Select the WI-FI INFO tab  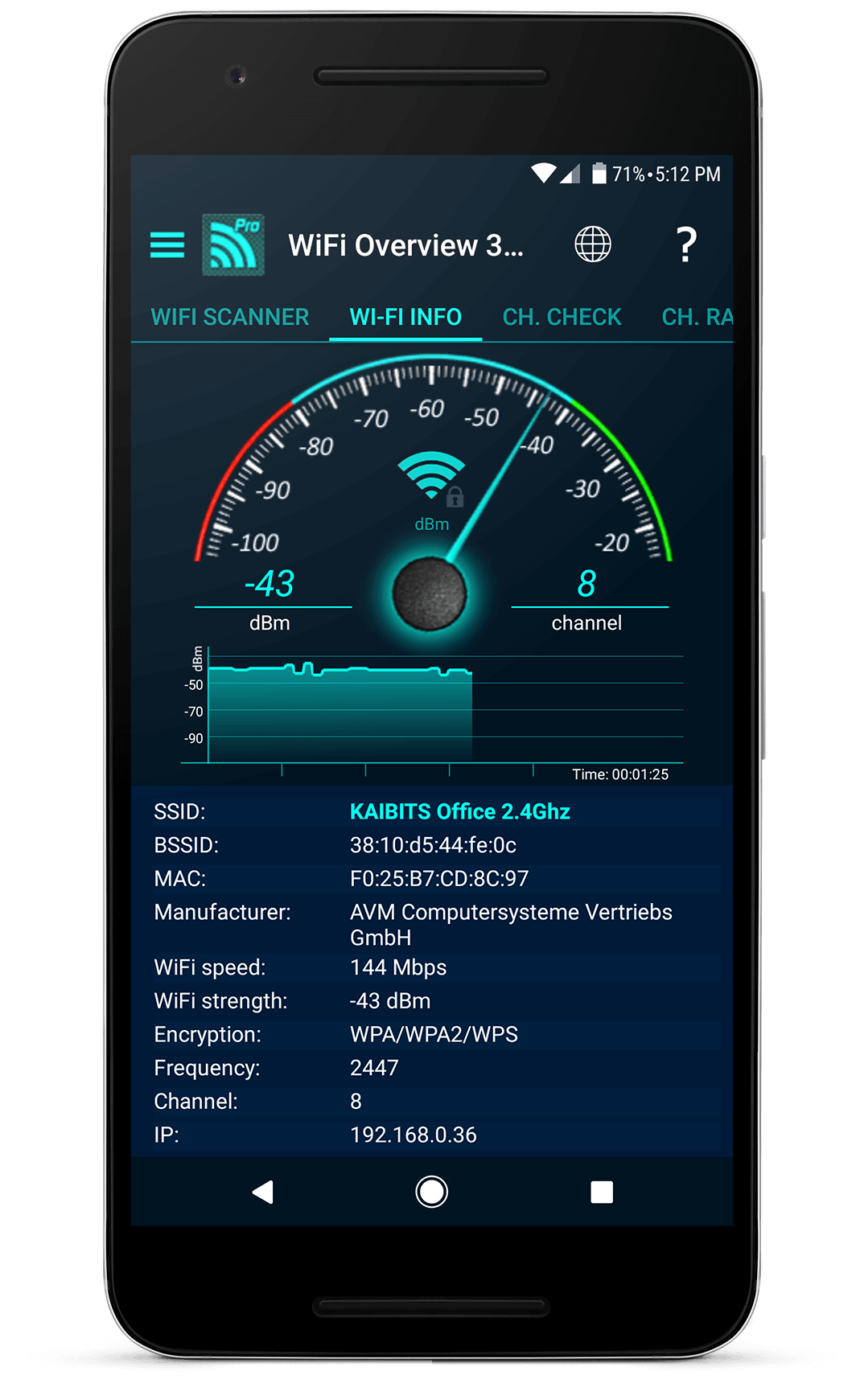[x=405, y=317]
